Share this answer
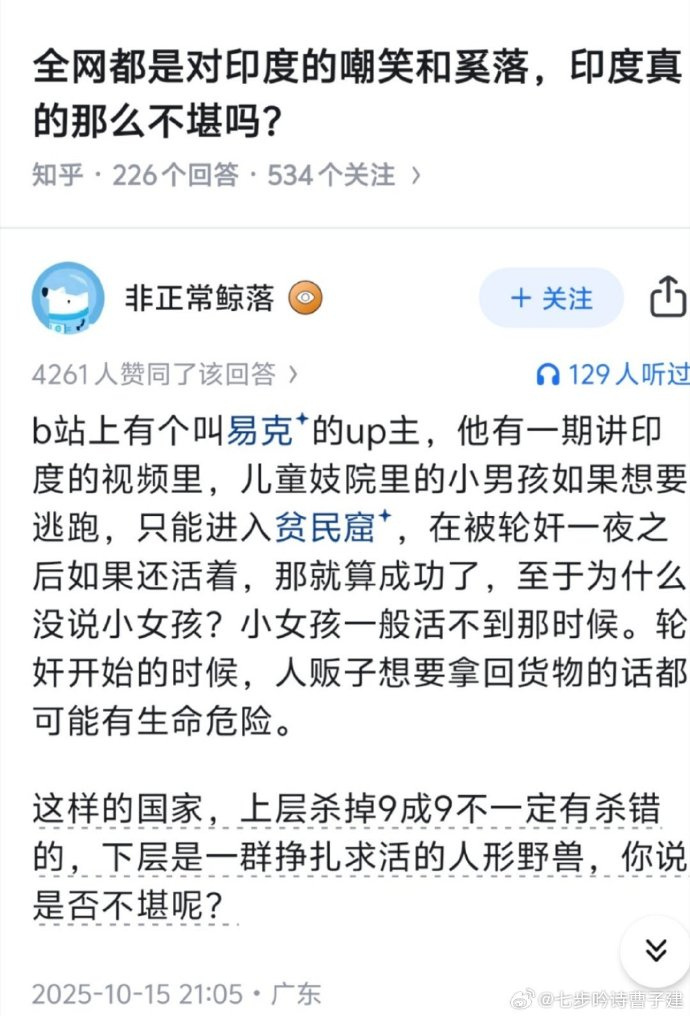 coord(667,297)
